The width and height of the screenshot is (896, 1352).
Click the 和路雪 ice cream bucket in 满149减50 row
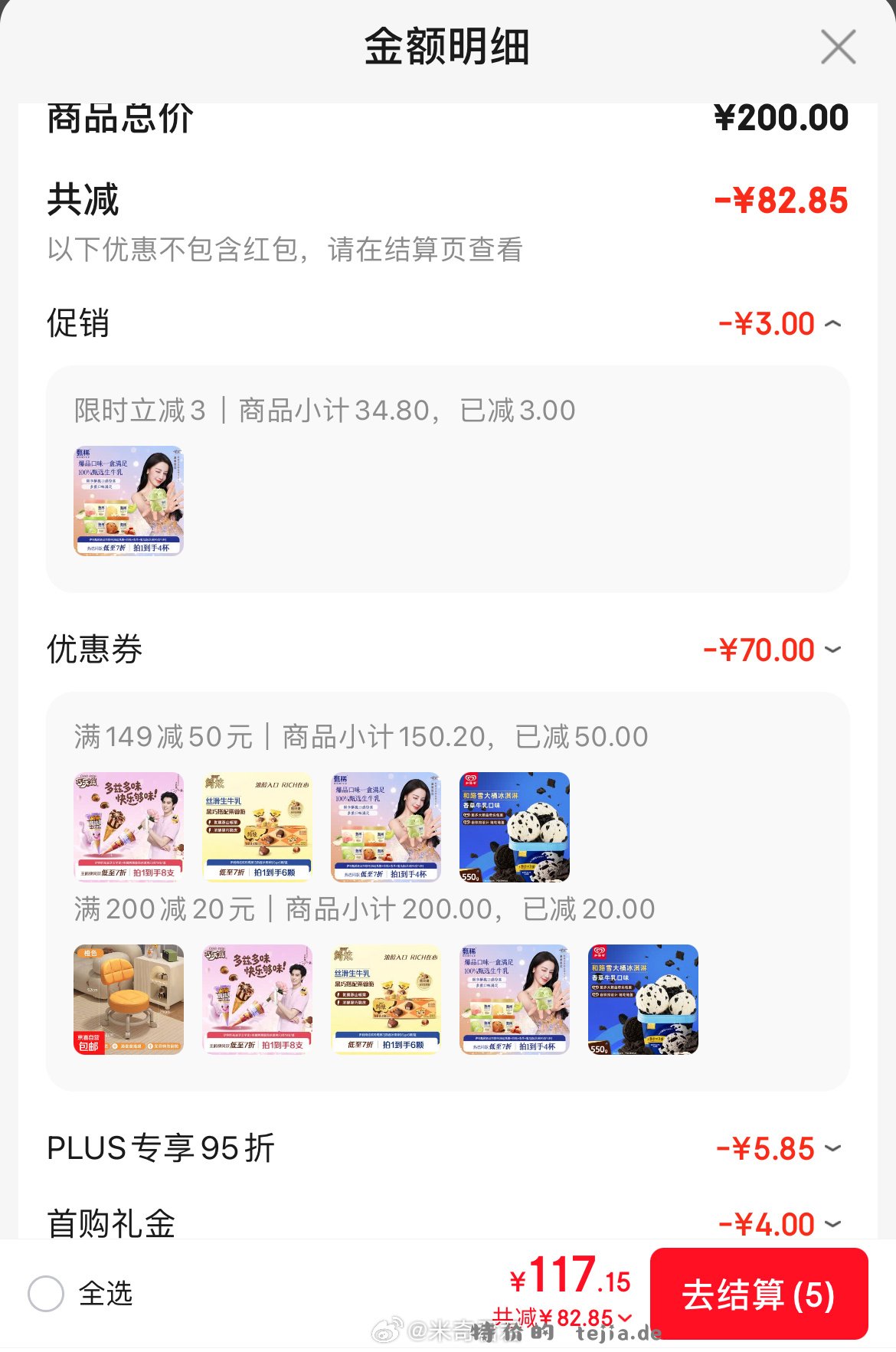pyautogui.click(x=512, y=827)
